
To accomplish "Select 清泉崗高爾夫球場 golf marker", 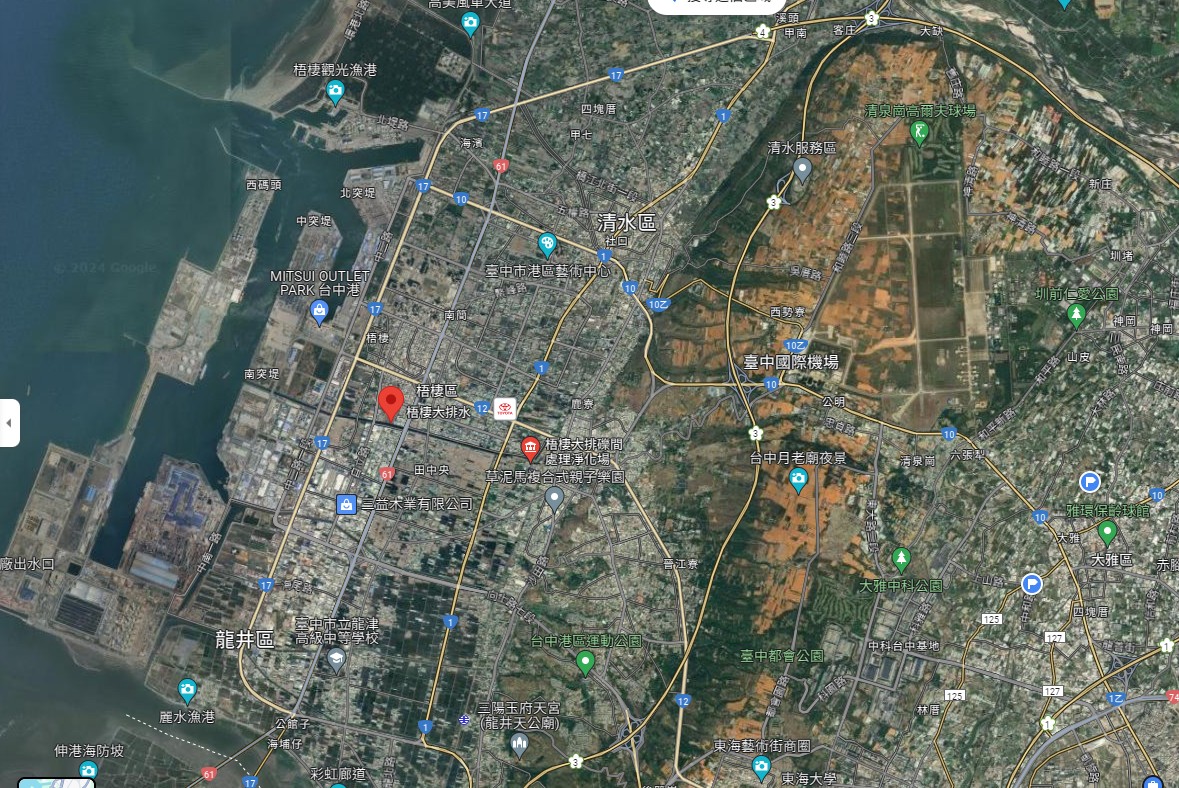I will tap(920, 131).
